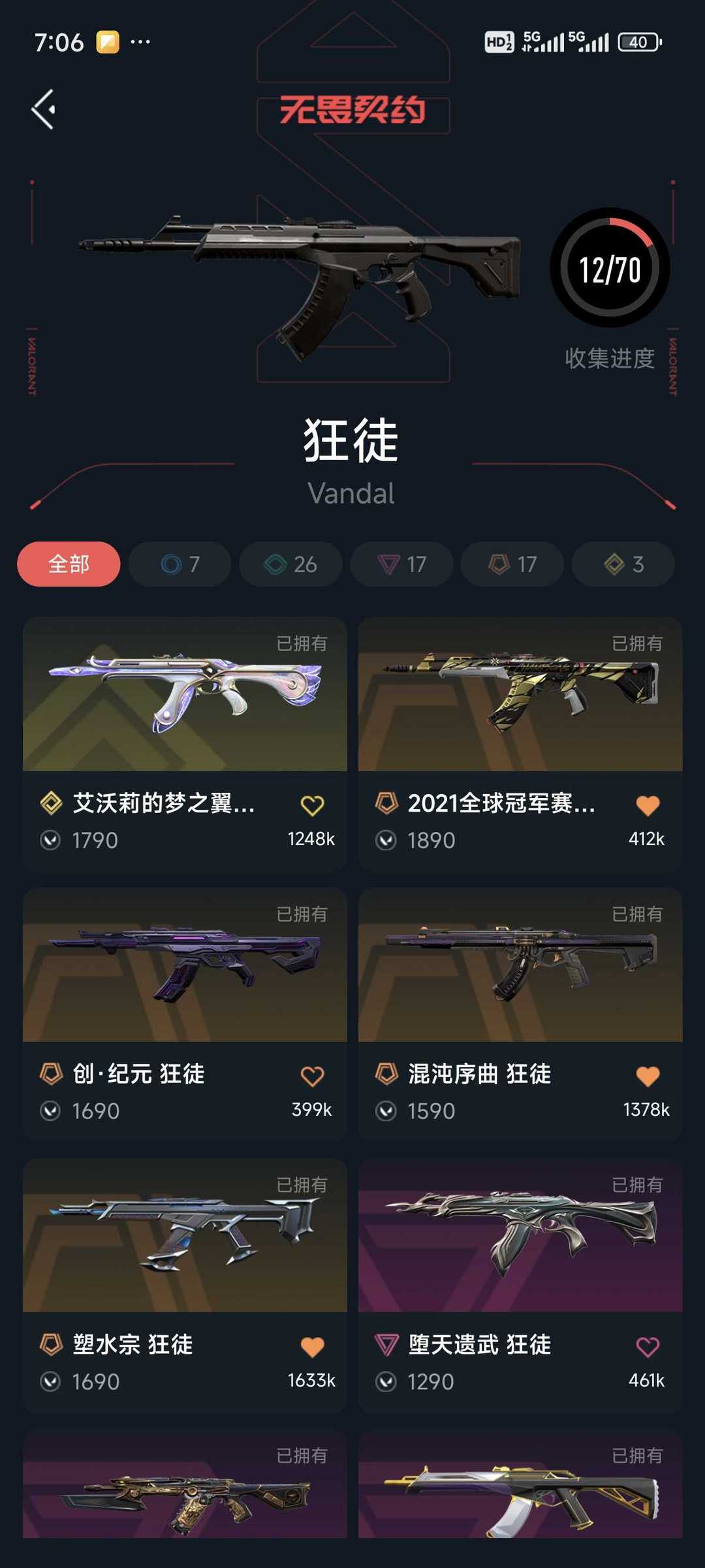Screen dimensions: 705x1568
Task: Remove like from 混沌序曲 狂徒
Action: (648, 1076)
